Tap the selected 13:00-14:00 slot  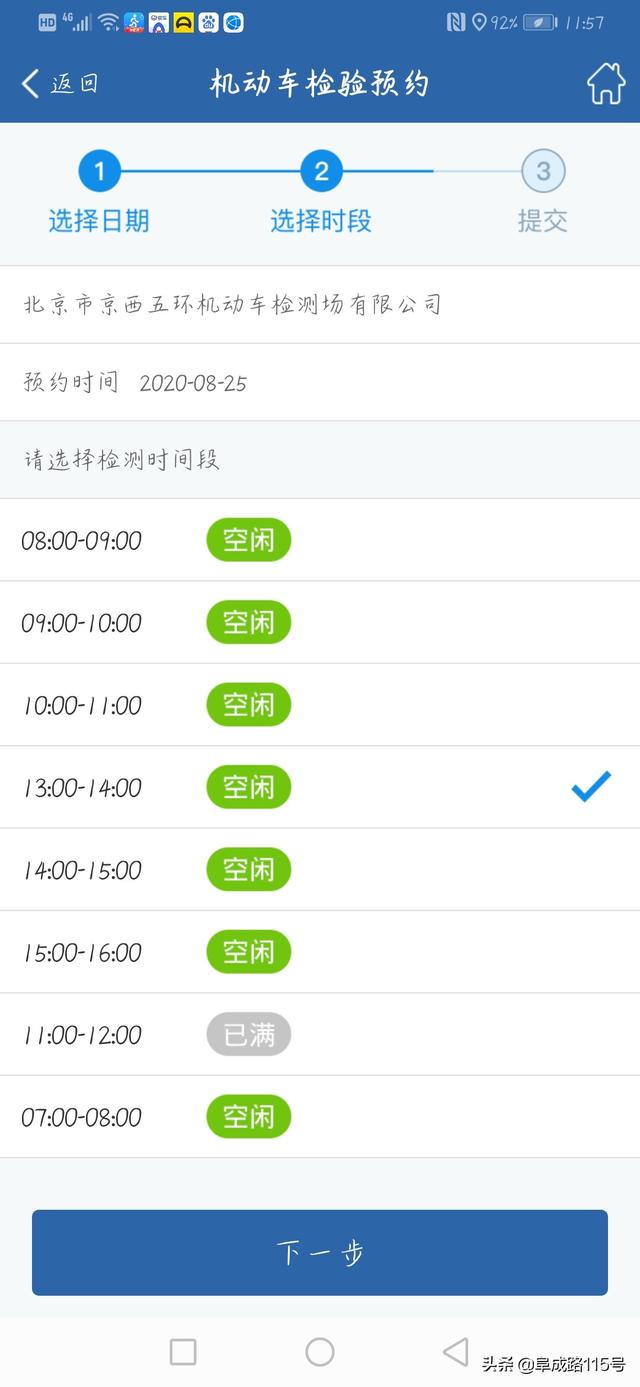tap(320, 787)
